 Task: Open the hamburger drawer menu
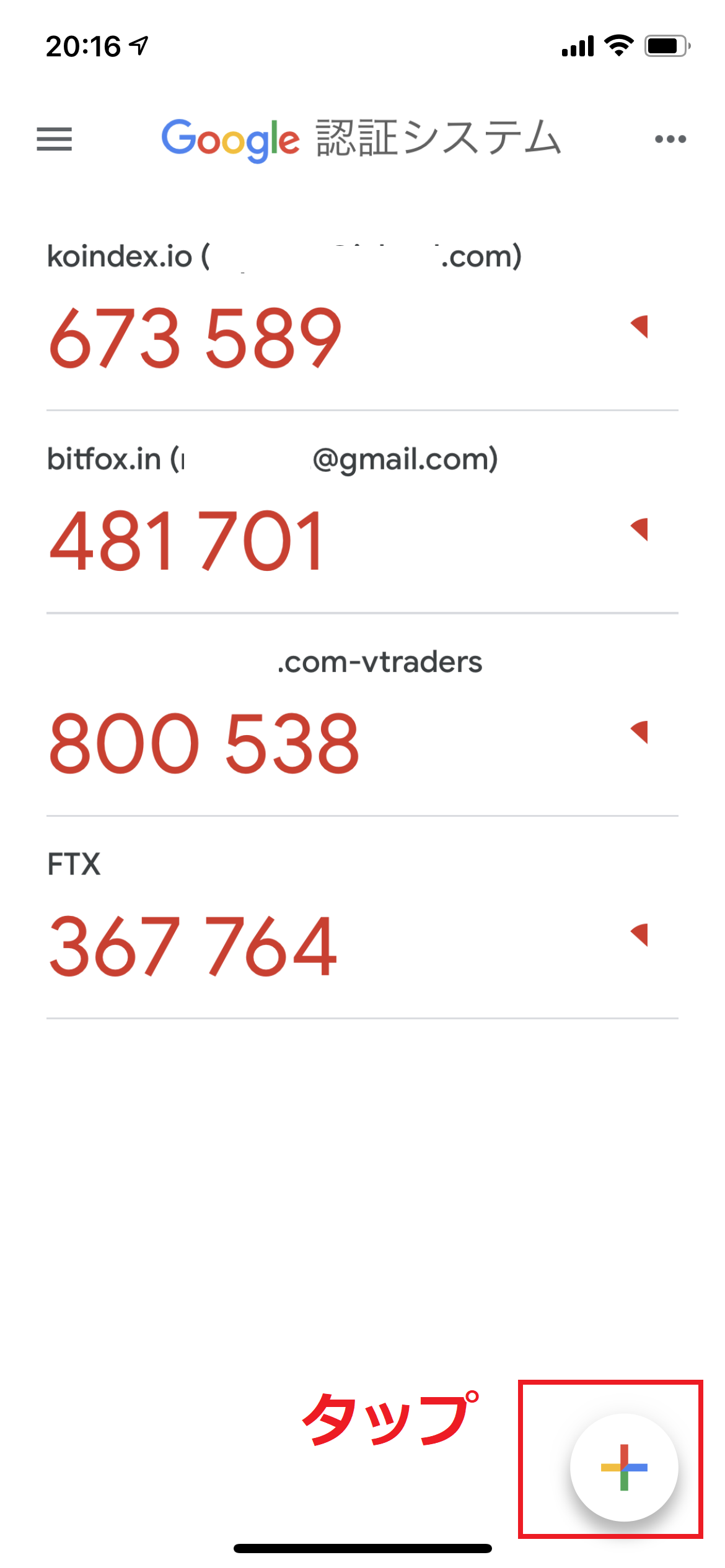(55, 139)
